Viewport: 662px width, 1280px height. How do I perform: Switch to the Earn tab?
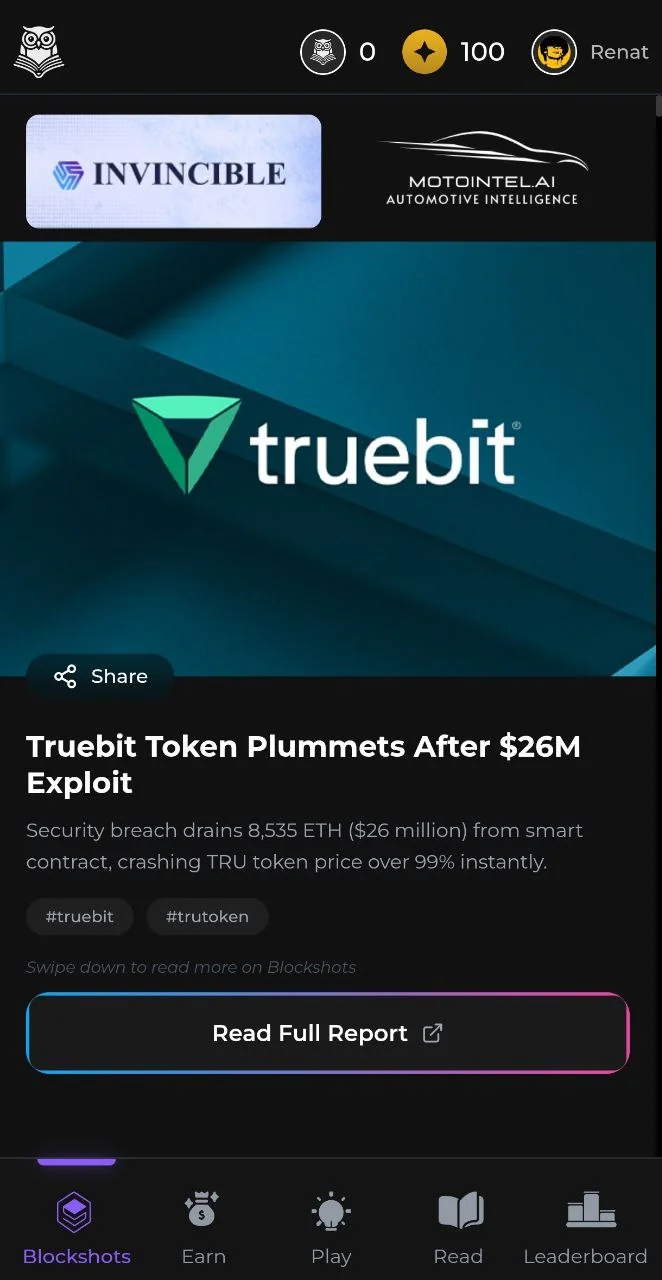tap(203, 1228)
